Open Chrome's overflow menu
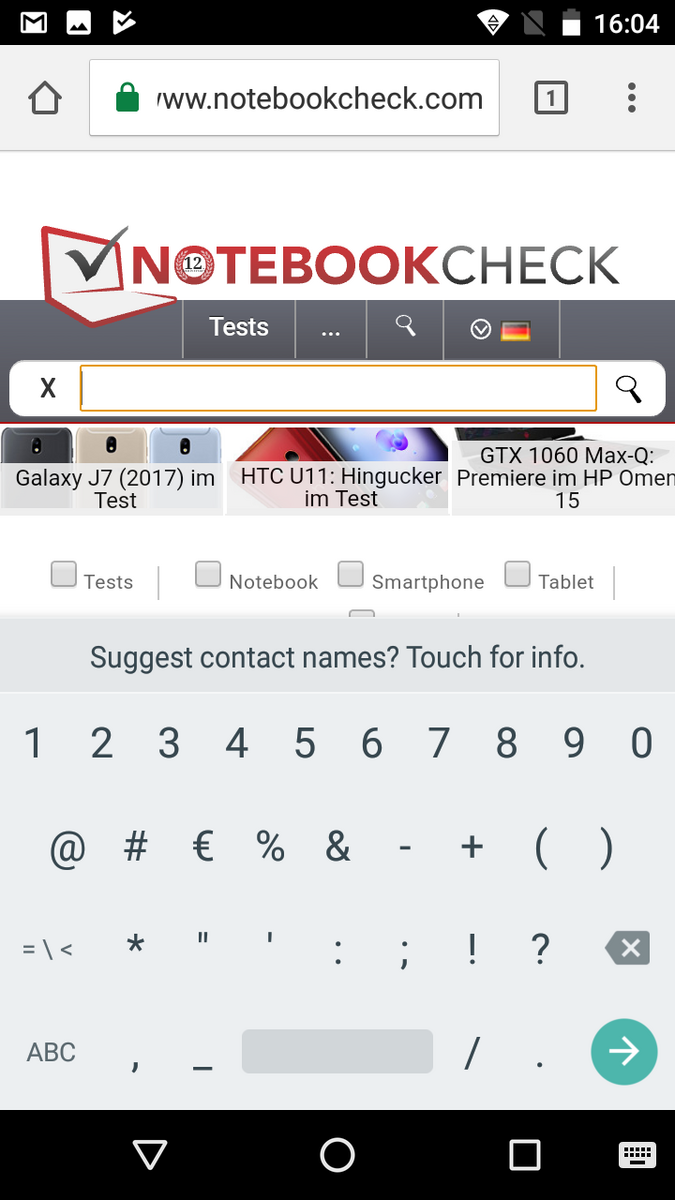 [631, 98]
